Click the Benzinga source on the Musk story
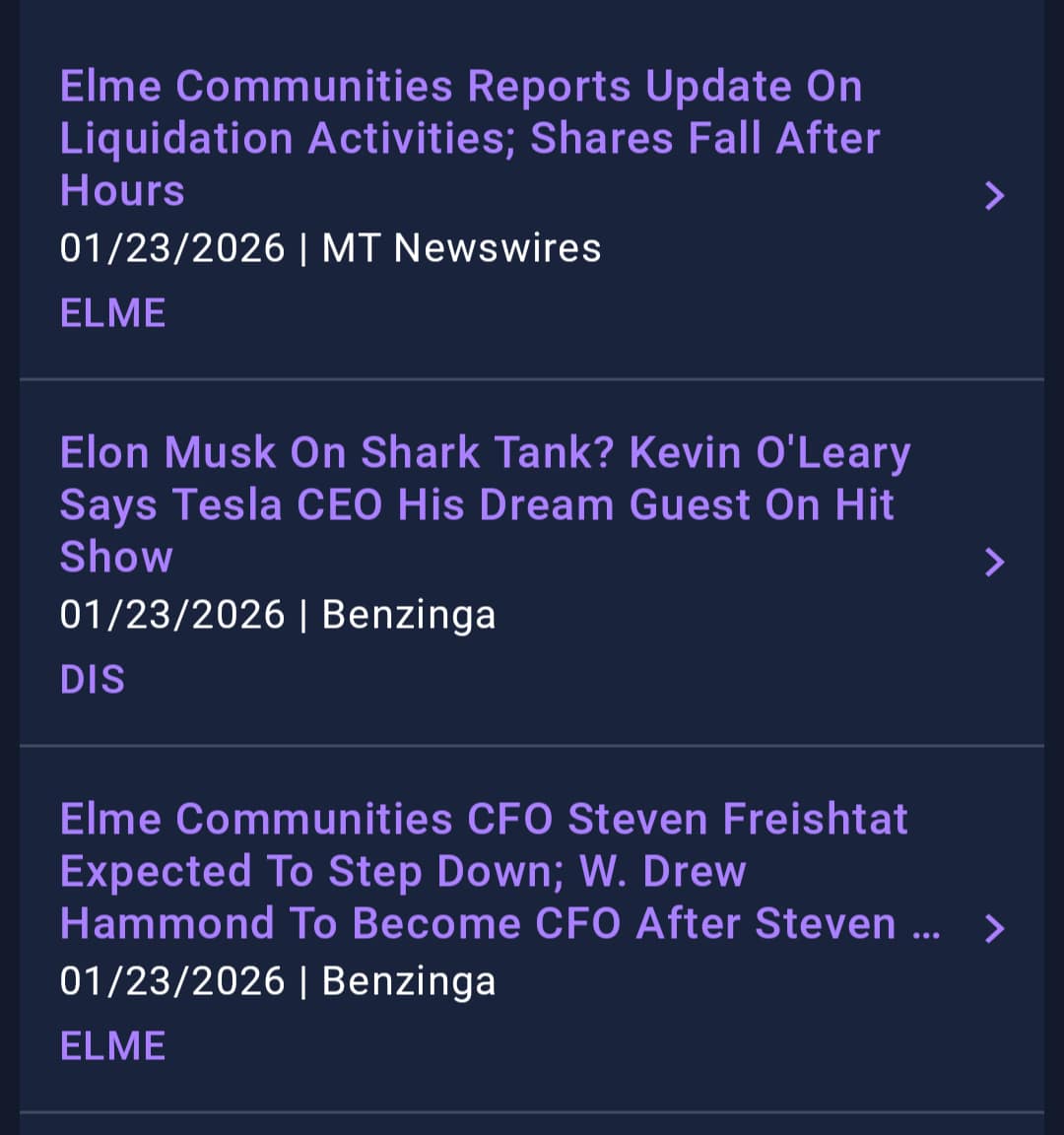Screen dimensions: 1064x1135 click(x=408, y=613)
